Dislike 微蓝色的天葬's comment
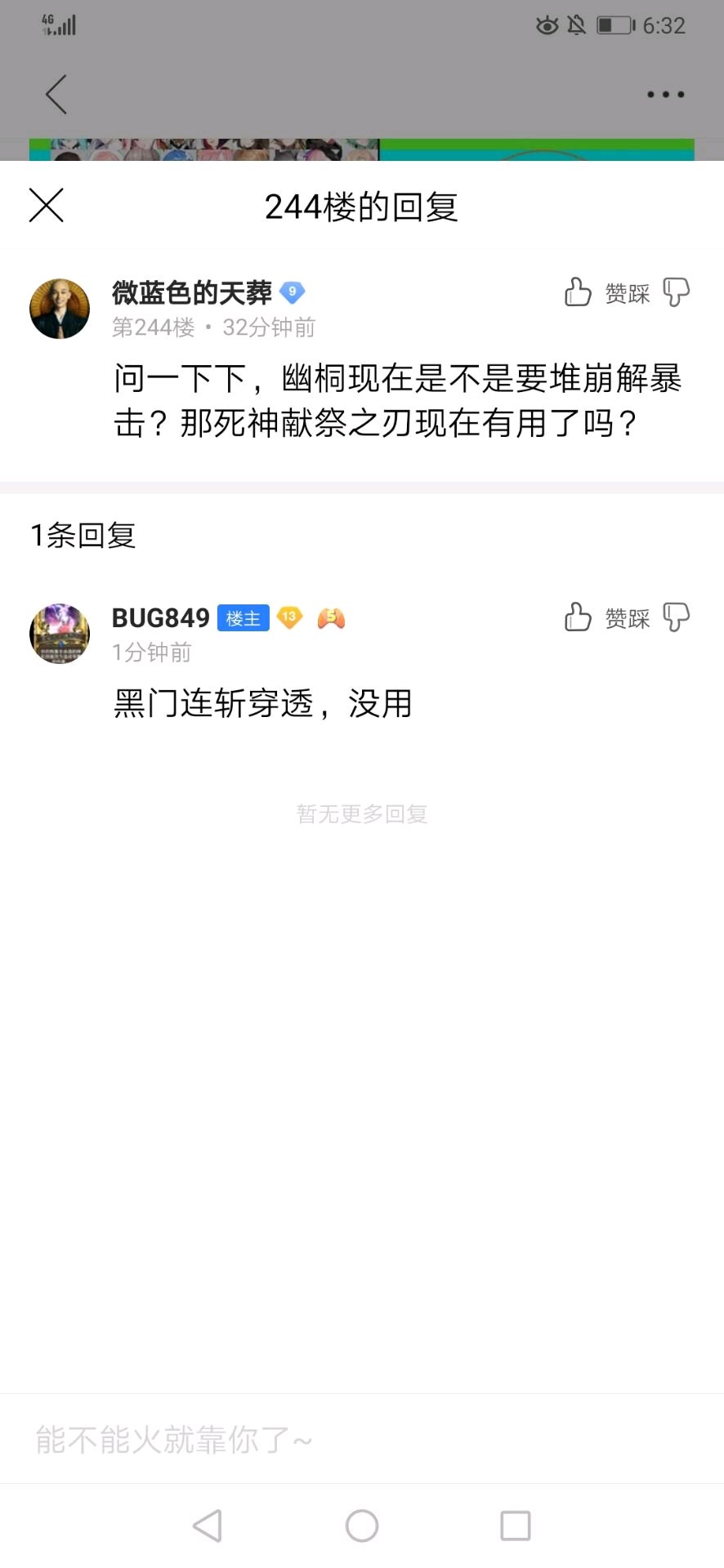Image resolution: width=724 pixels, height=1568 pixels. [676, 292]
